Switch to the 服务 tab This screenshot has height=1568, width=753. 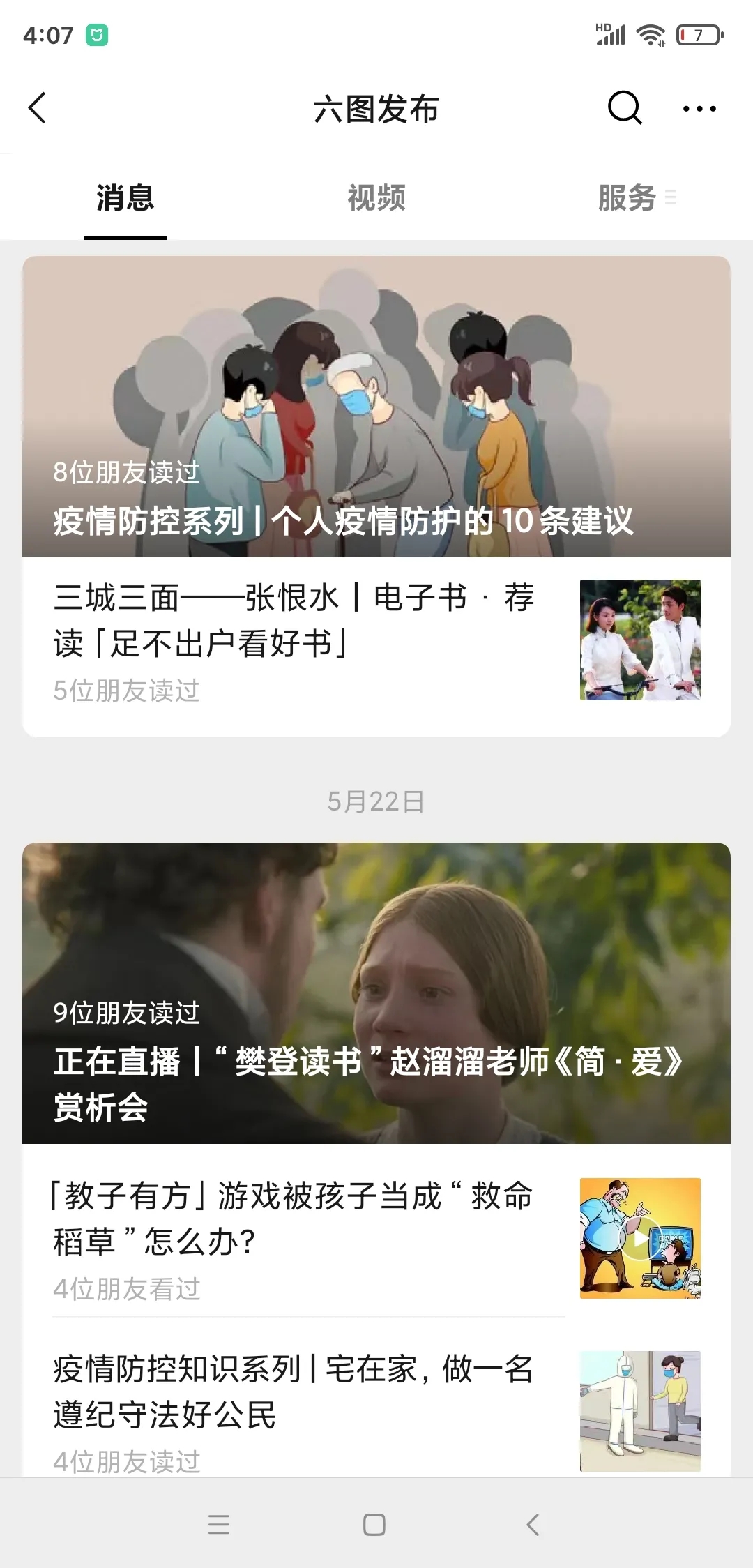click(627, 198)
